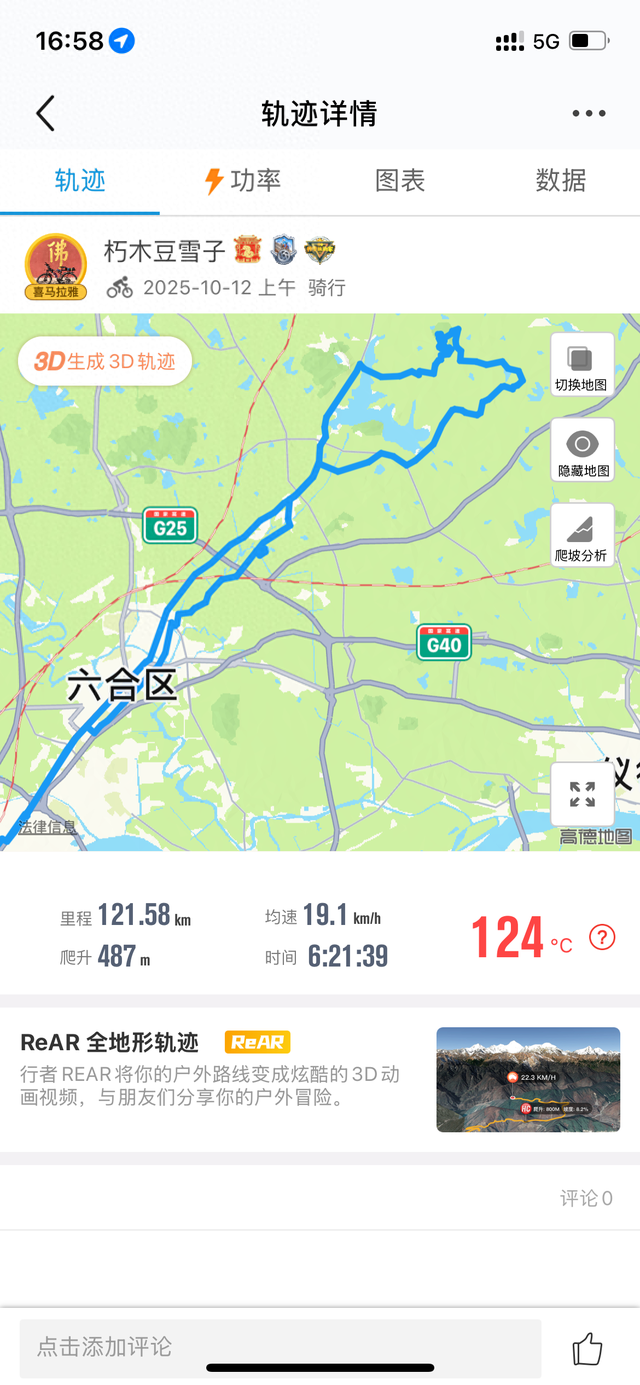Switch to the 图表 tab
The height and width of the screenshot is (1385, 640).
[x=400, y=181]
